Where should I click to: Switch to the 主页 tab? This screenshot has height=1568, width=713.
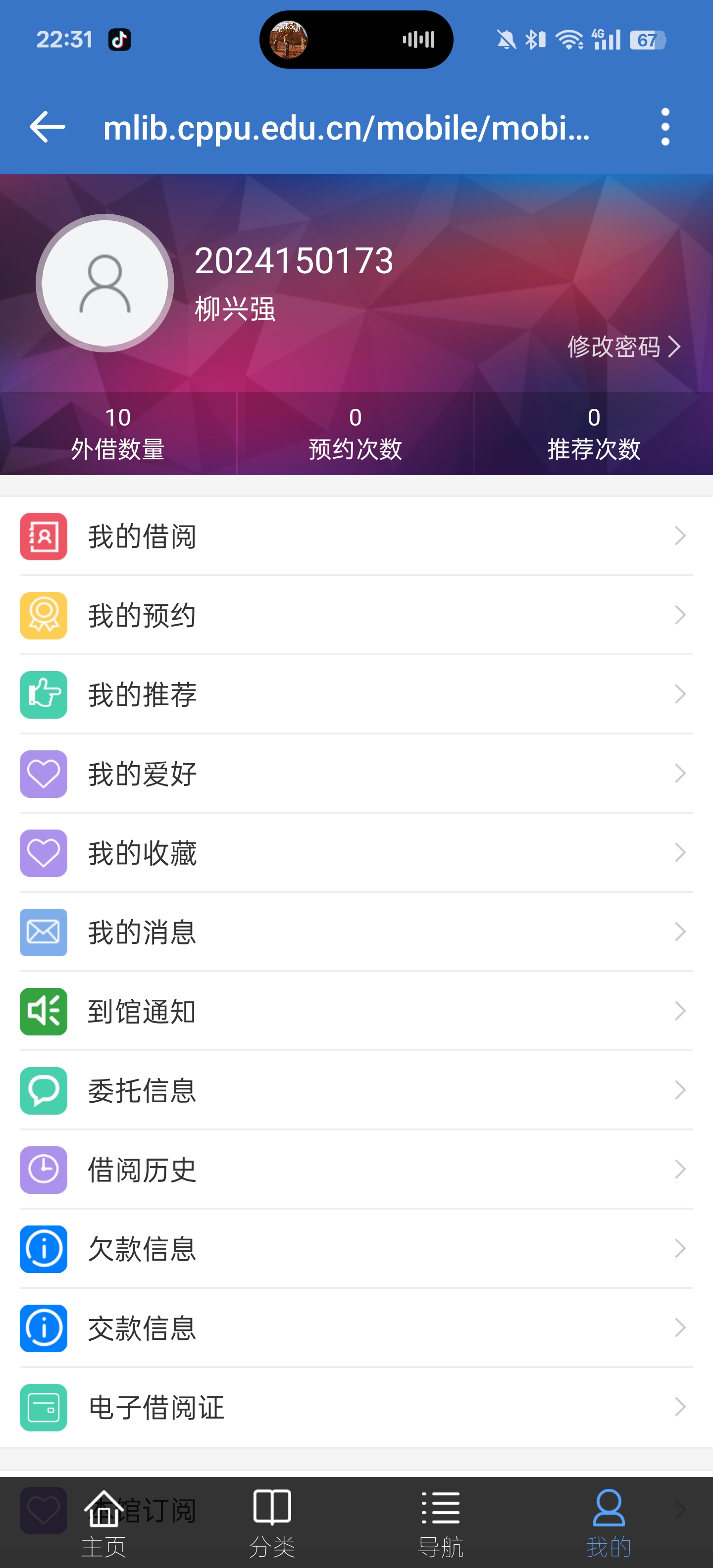[103, 1522]
